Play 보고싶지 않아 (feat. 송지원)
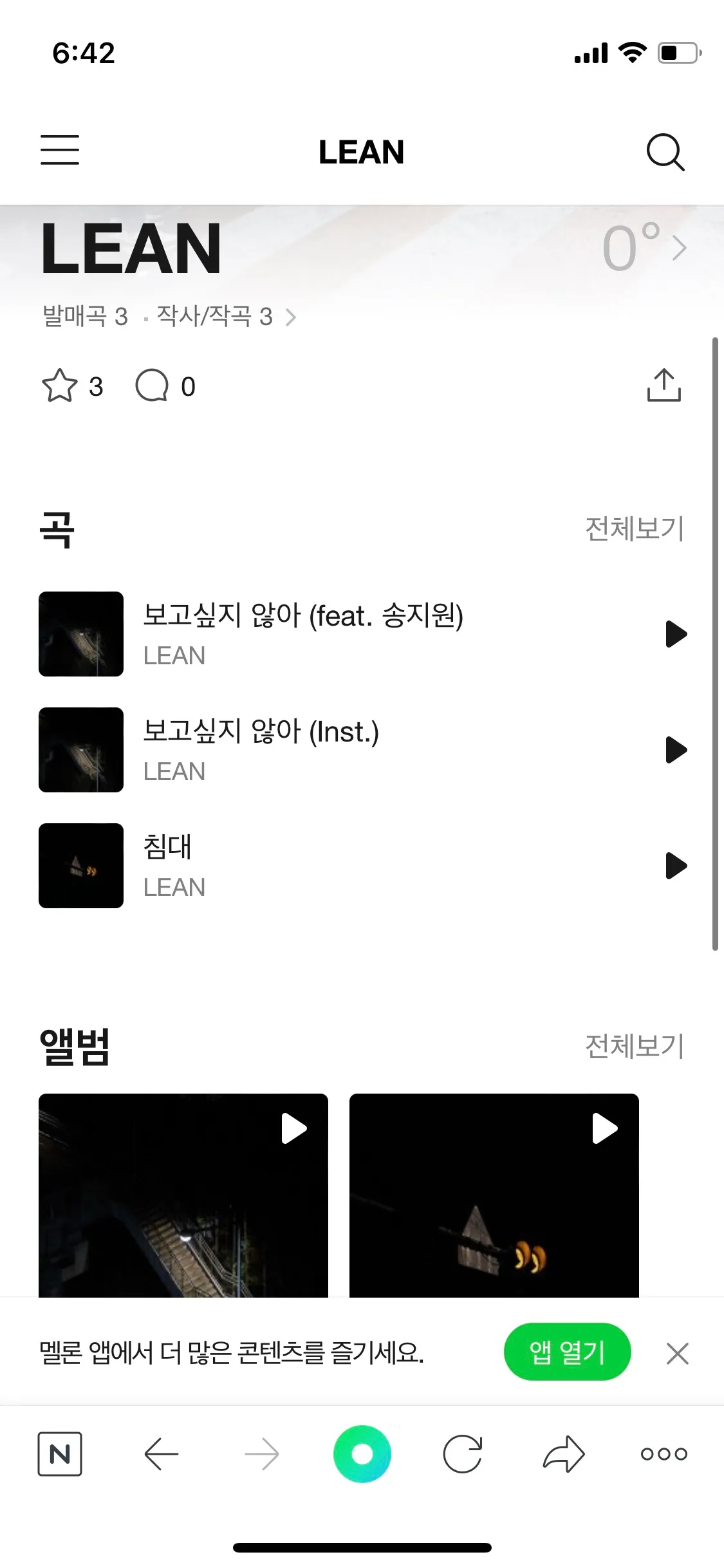This screenshot has width=724, height=1568. coord(675,633)
